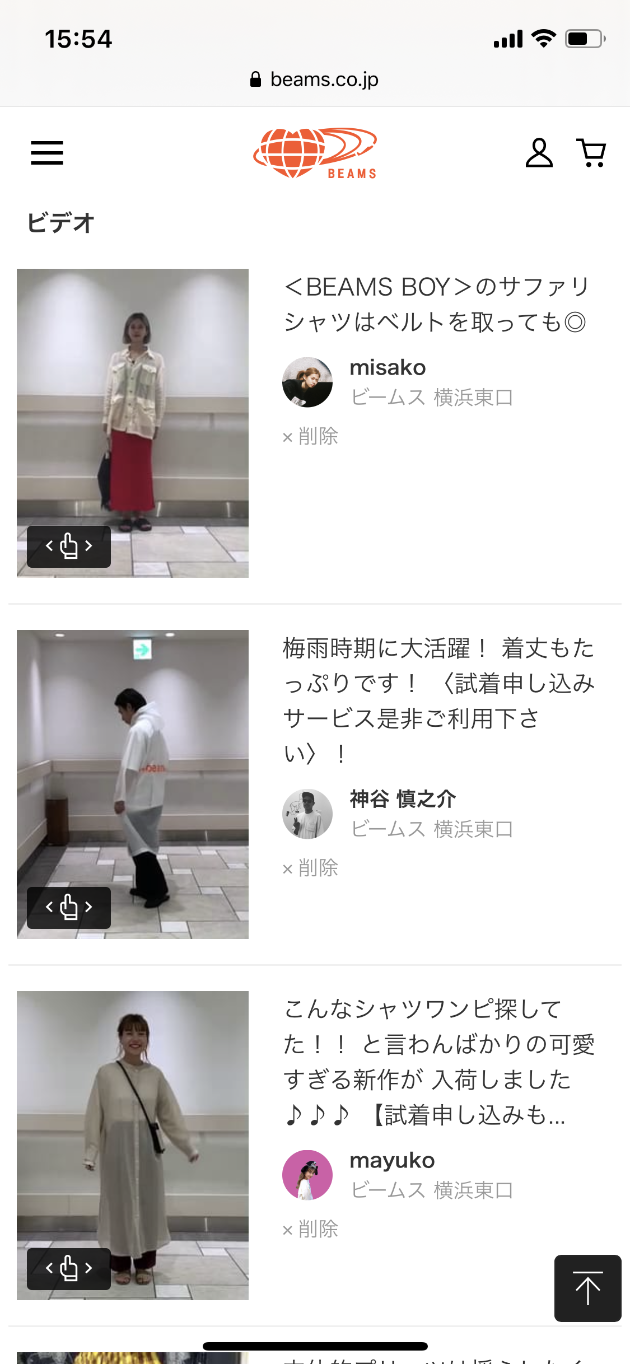630x1364 pixels.
Task: Play 神谷 慎之介's rainy season video
Action: (x=133, y=784)
